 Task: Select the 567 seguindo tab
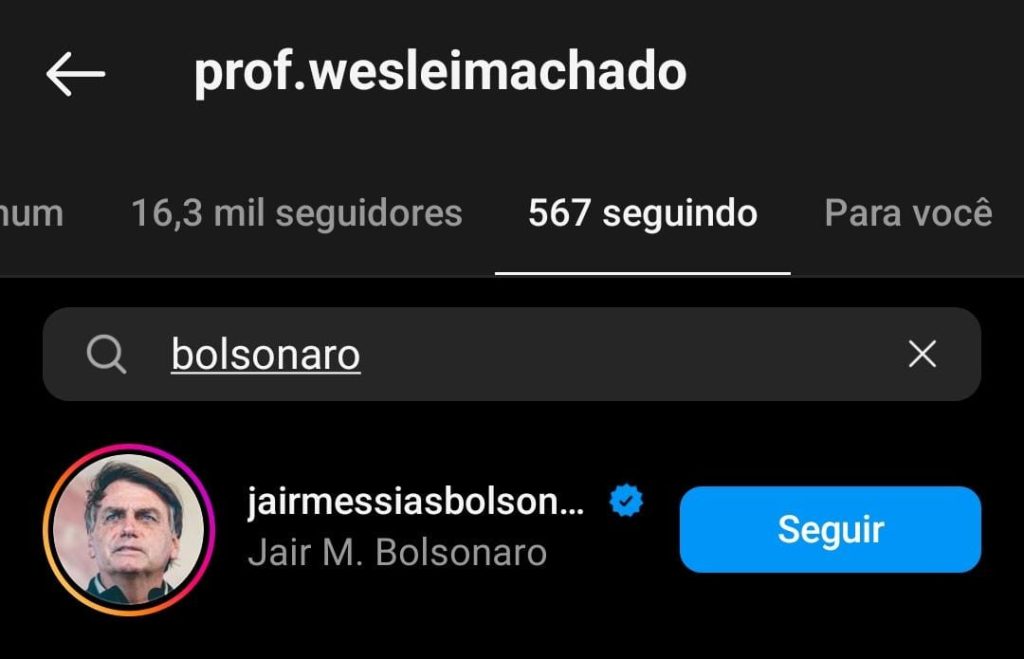pyautogui.click(x=642, y=213)
